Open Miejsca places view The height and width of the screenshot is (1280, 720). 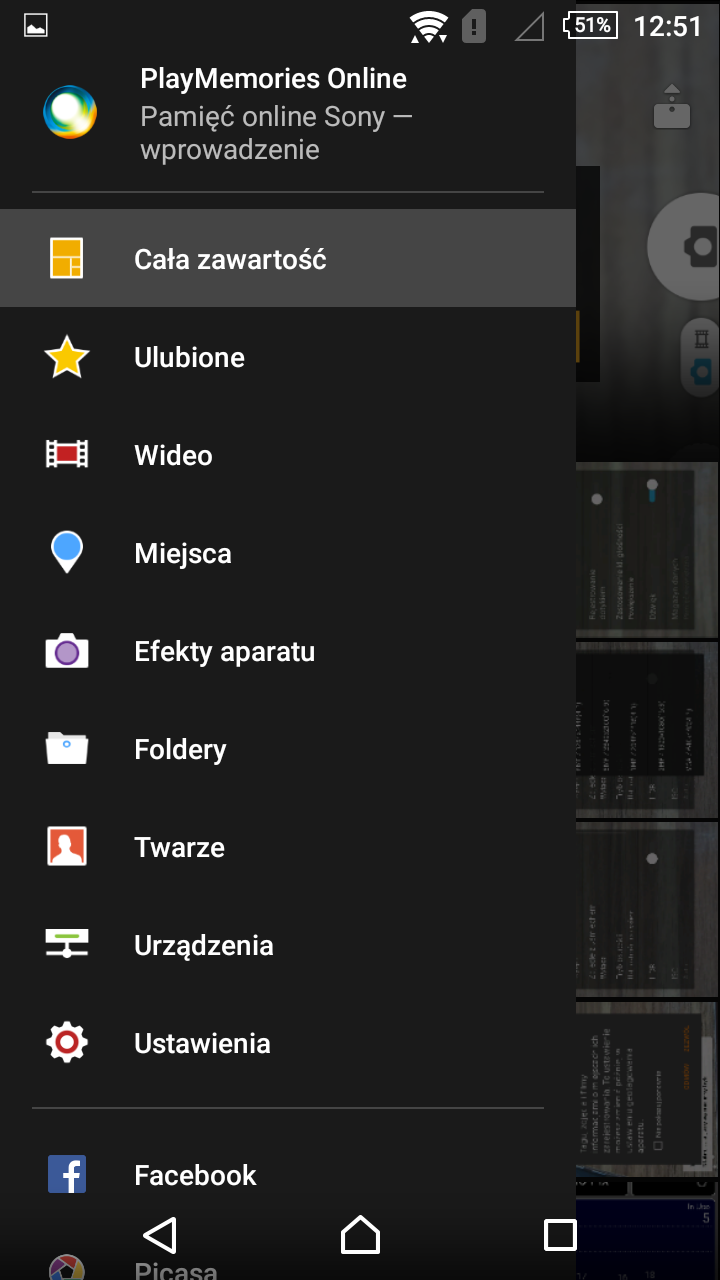(288, 553)
